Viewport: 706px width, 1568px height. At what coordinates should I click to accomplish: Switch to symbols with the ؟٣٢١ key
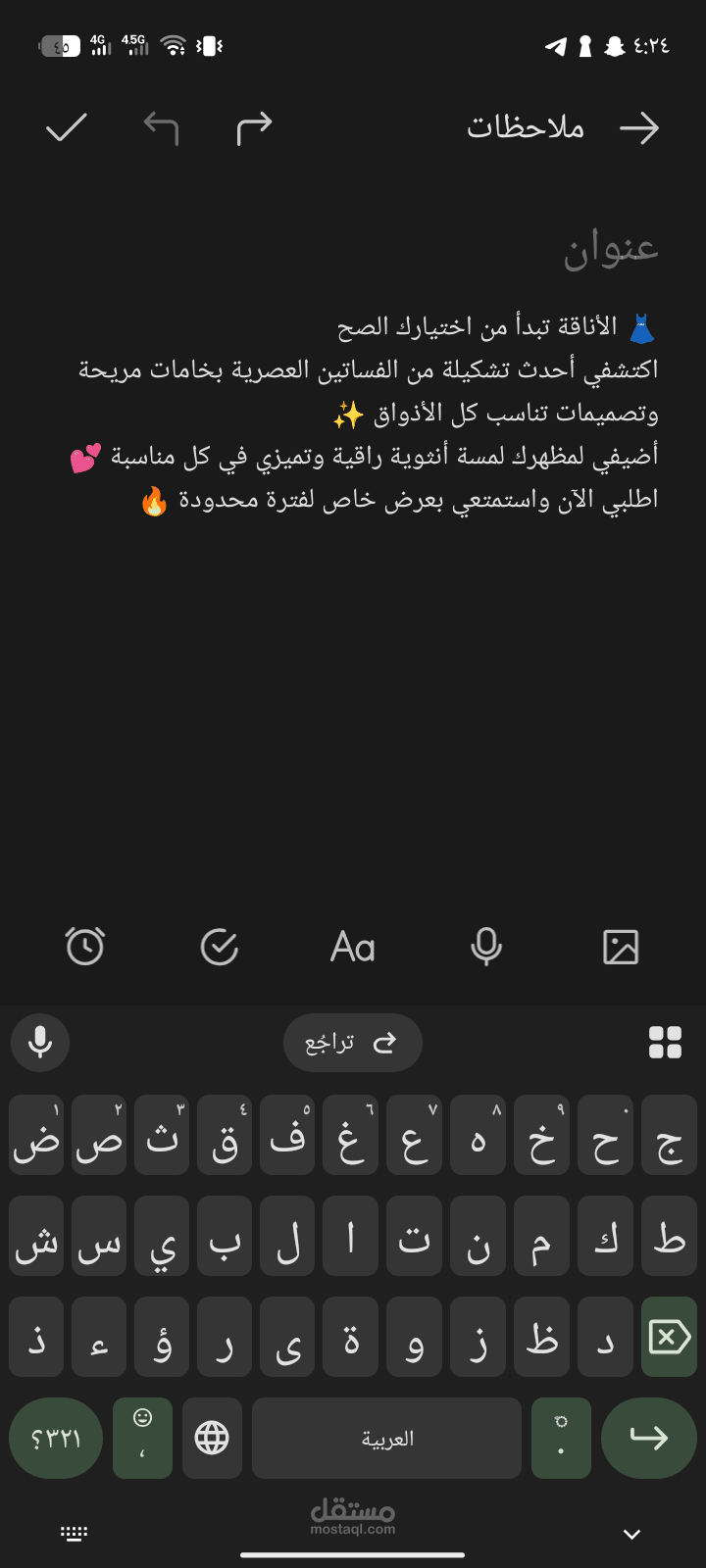coord(55,1438)
